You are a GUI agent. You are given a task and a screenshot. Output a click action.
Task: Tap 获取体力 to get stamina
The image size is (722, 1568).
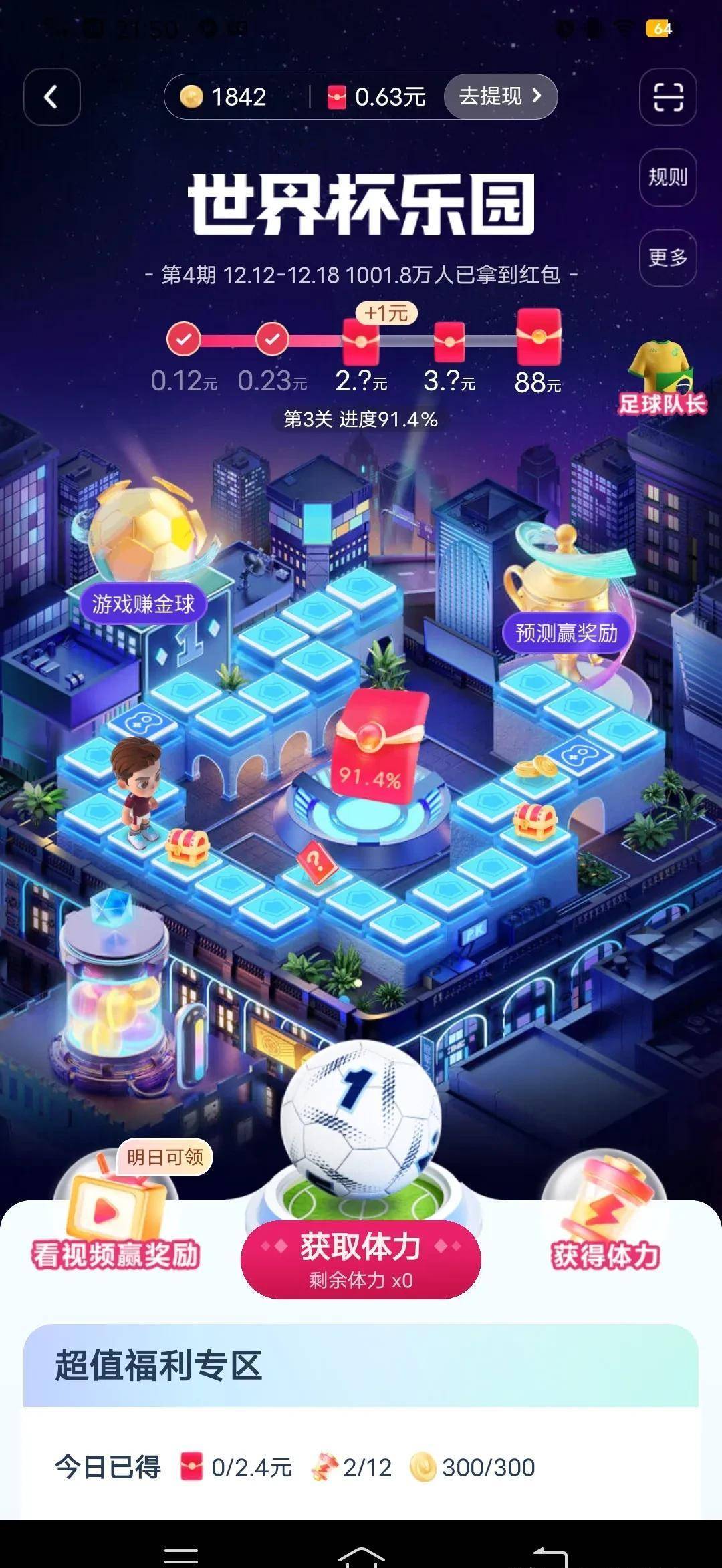pyautogui.click(x=360, y=1259)
